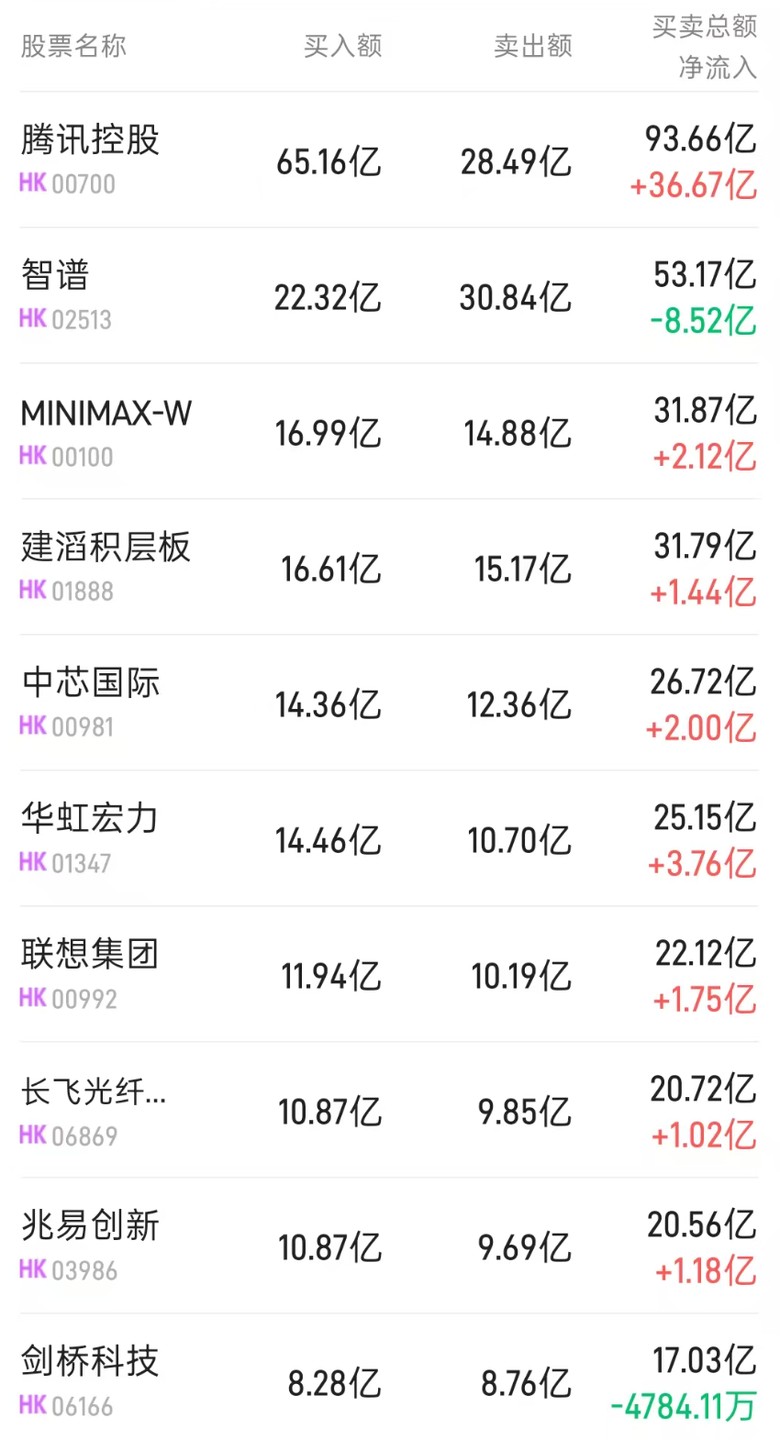Open 中芯国际 stock details
The width and height of the screenshot is (780, 1440).
click(x=390, y=703)
